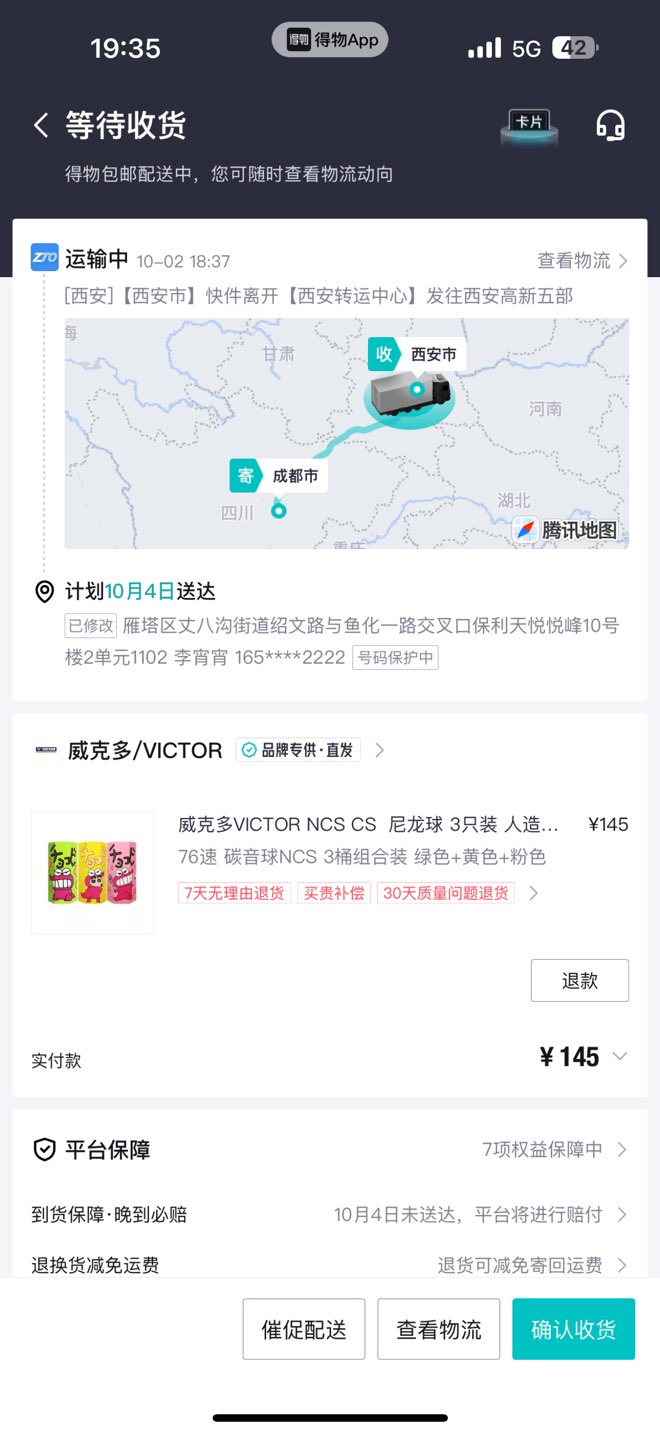The image size is (660, 1434).
Task: Open 平台保障 7项权益保障中
Action: tap(554, 1150)
